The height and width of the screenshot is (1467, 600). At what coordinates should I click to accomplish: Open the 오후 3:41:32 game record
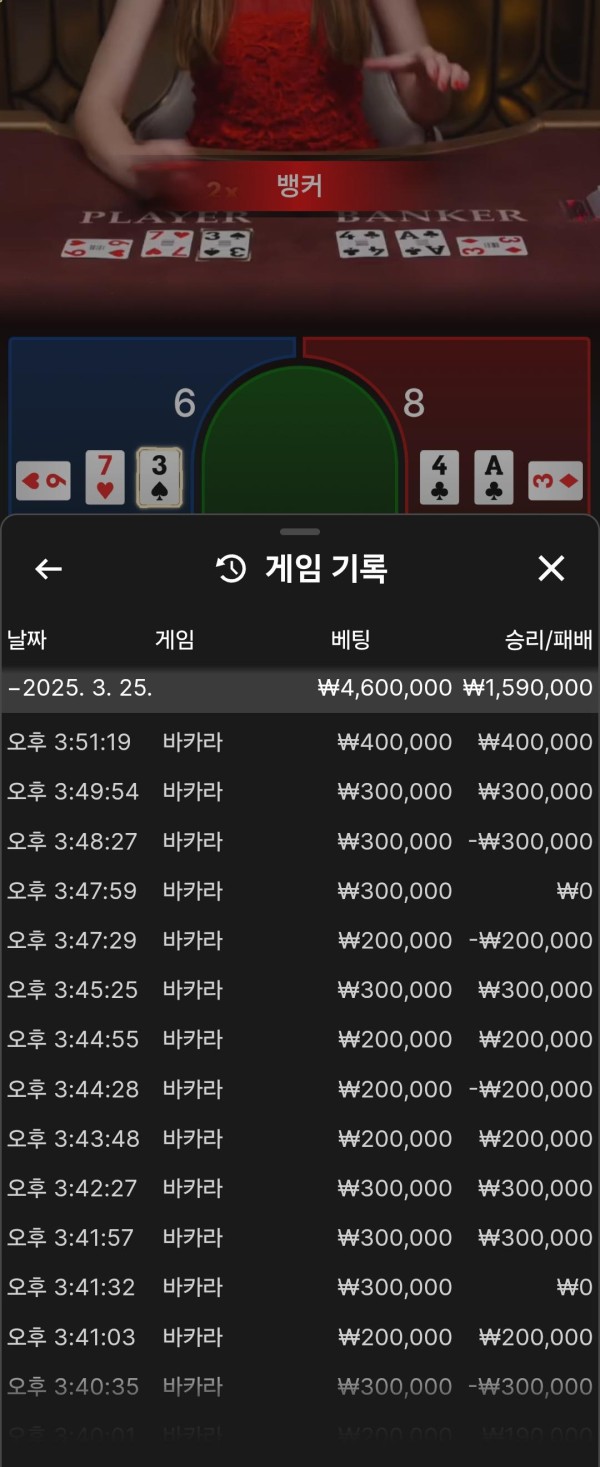[300, 1287]
